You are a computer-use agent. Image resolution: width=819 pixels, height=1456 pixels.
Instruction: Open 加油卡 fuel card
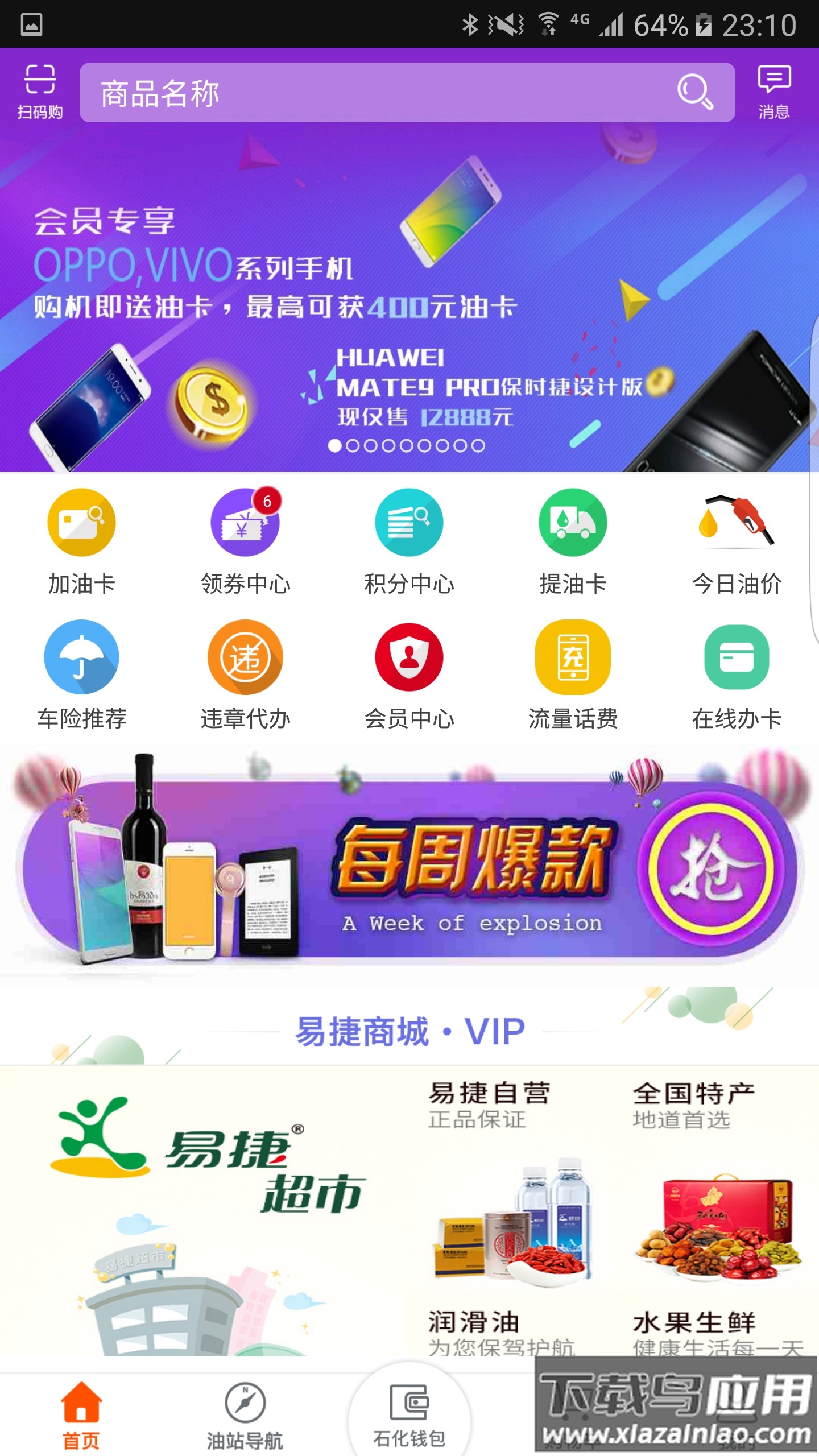(81, 540)
